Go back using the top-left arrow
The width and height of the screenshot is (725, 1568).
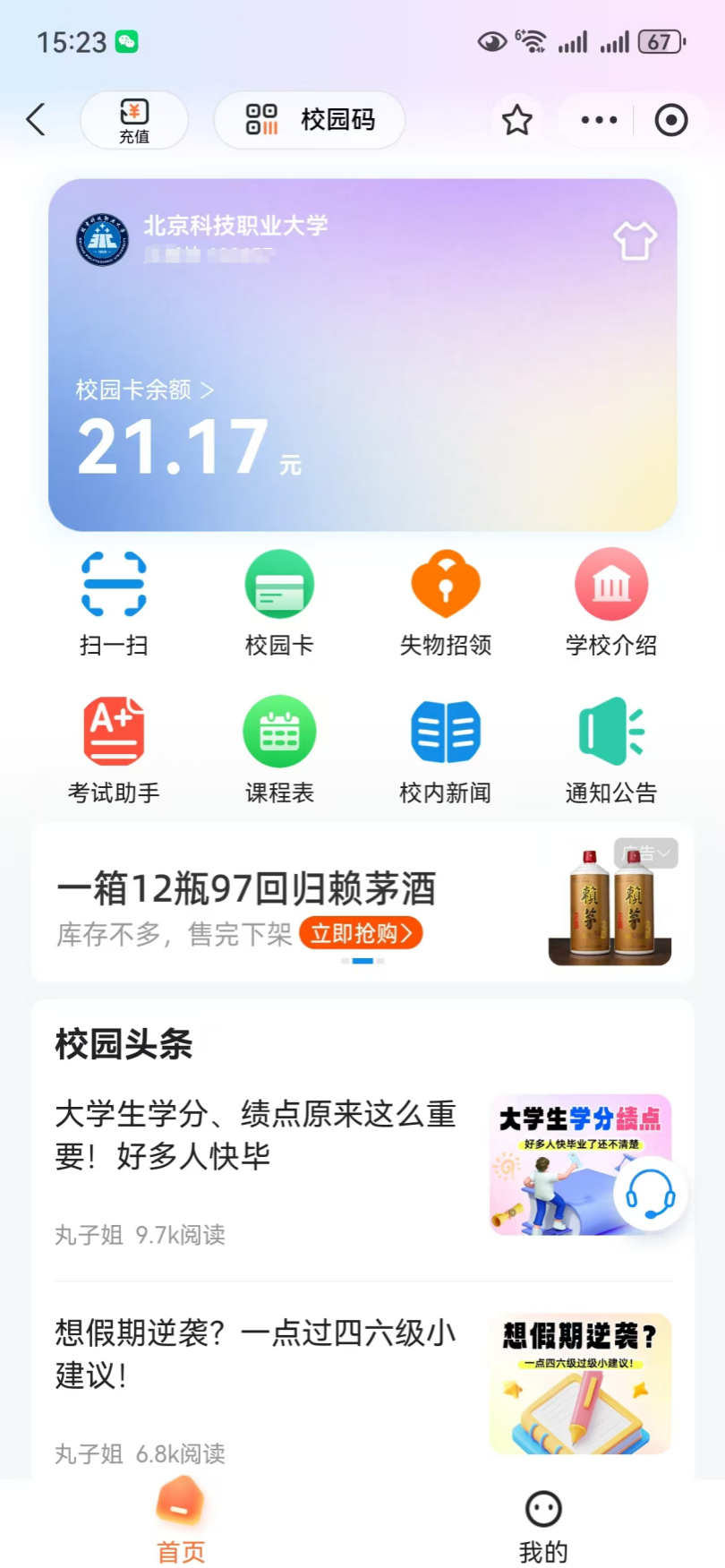36,119
